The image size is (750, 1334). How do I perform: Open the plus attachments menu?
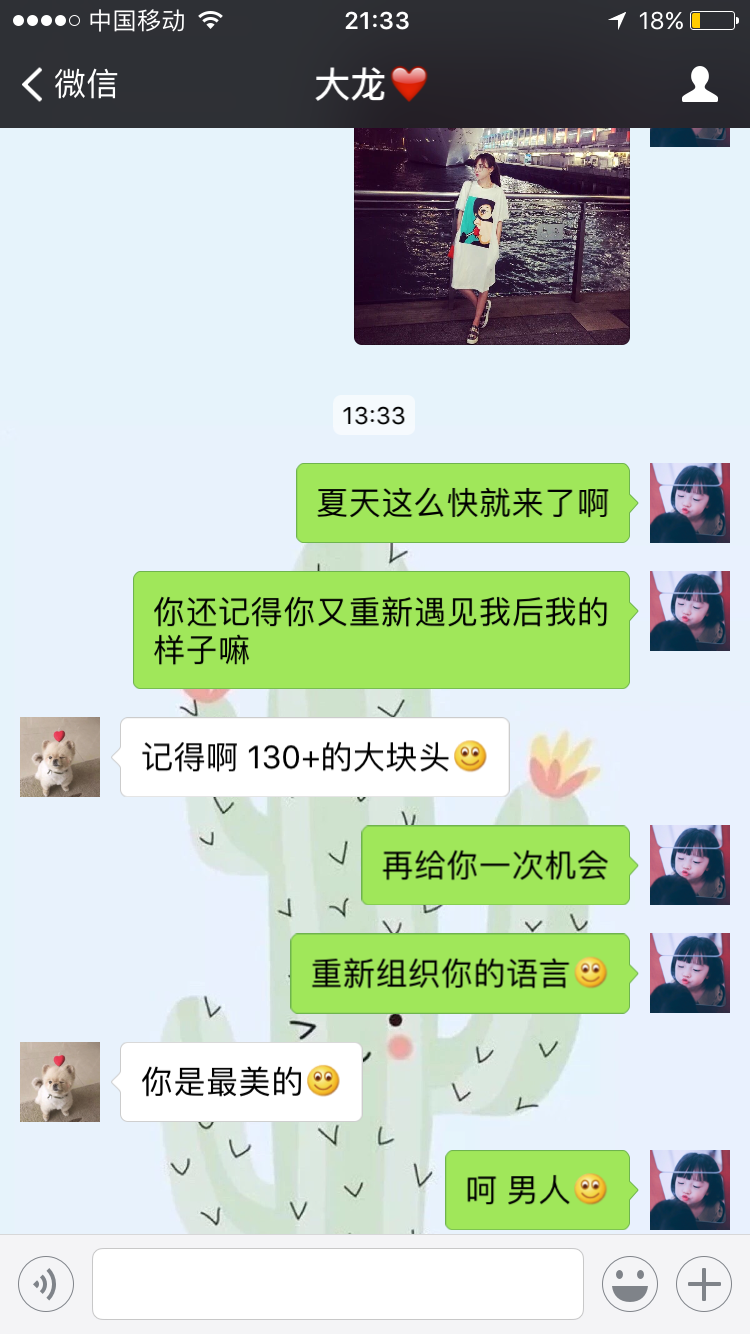coord(704,1283)
